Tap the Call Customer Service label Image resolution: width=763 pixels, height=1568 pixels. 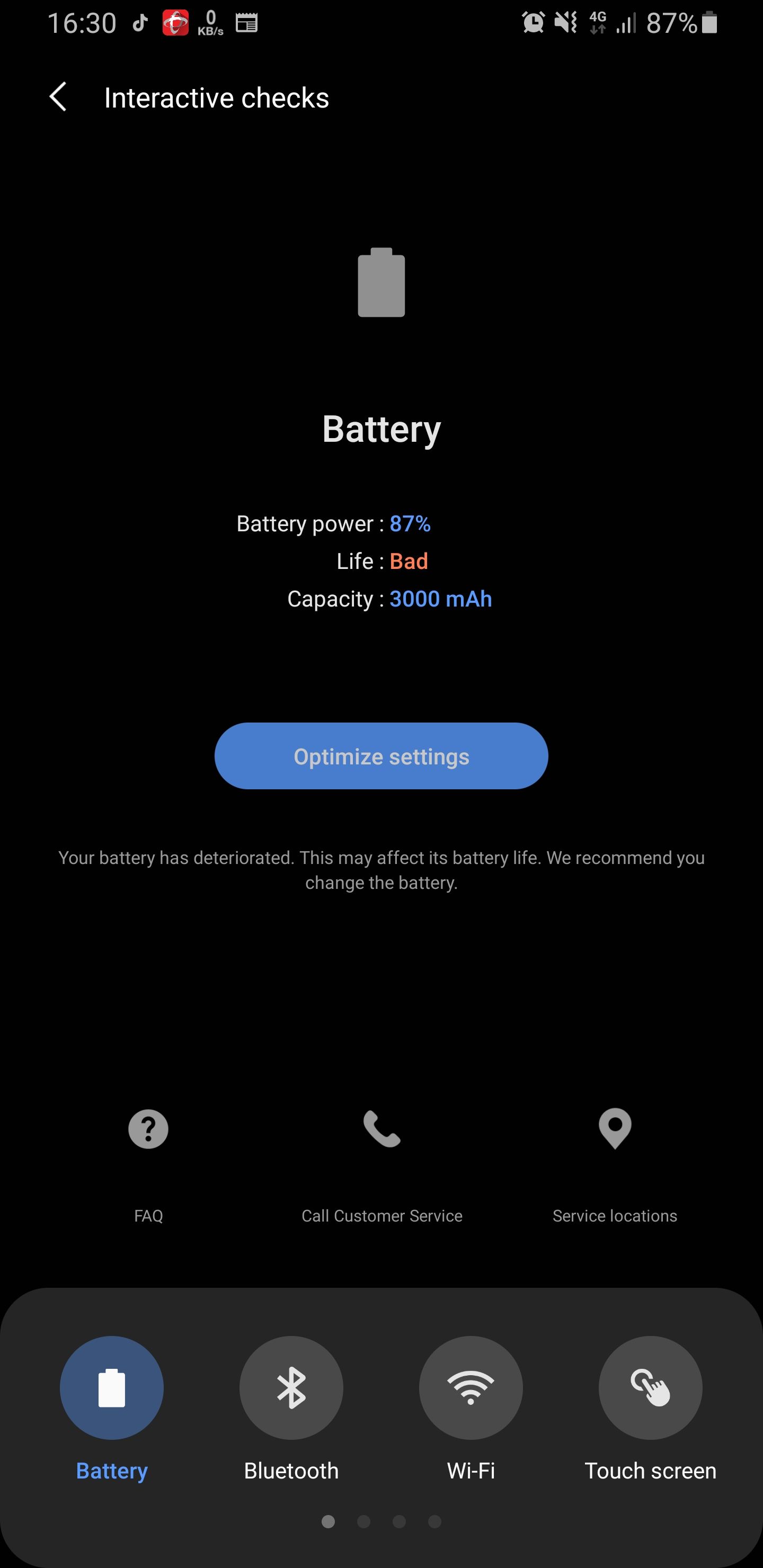point(382,1216)
